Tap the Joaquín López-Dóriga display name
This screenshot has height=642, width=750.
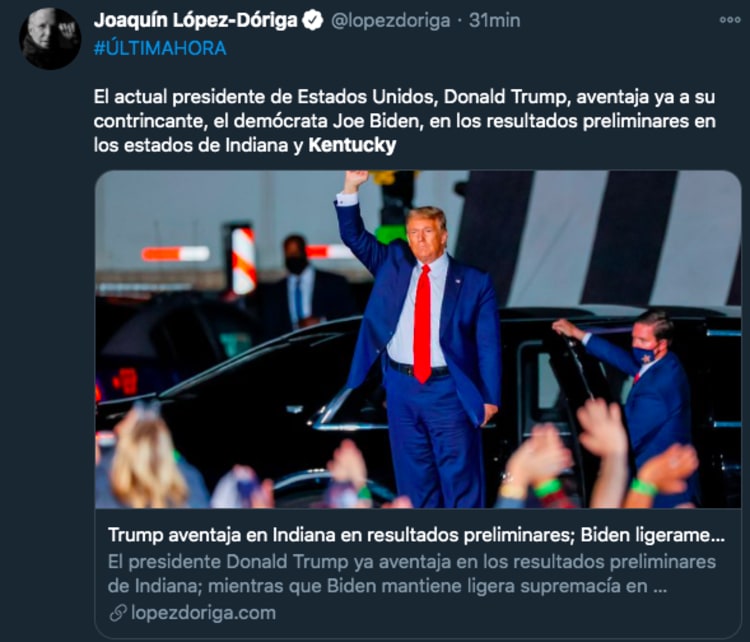pyautogui.click(x=196, y=20)
